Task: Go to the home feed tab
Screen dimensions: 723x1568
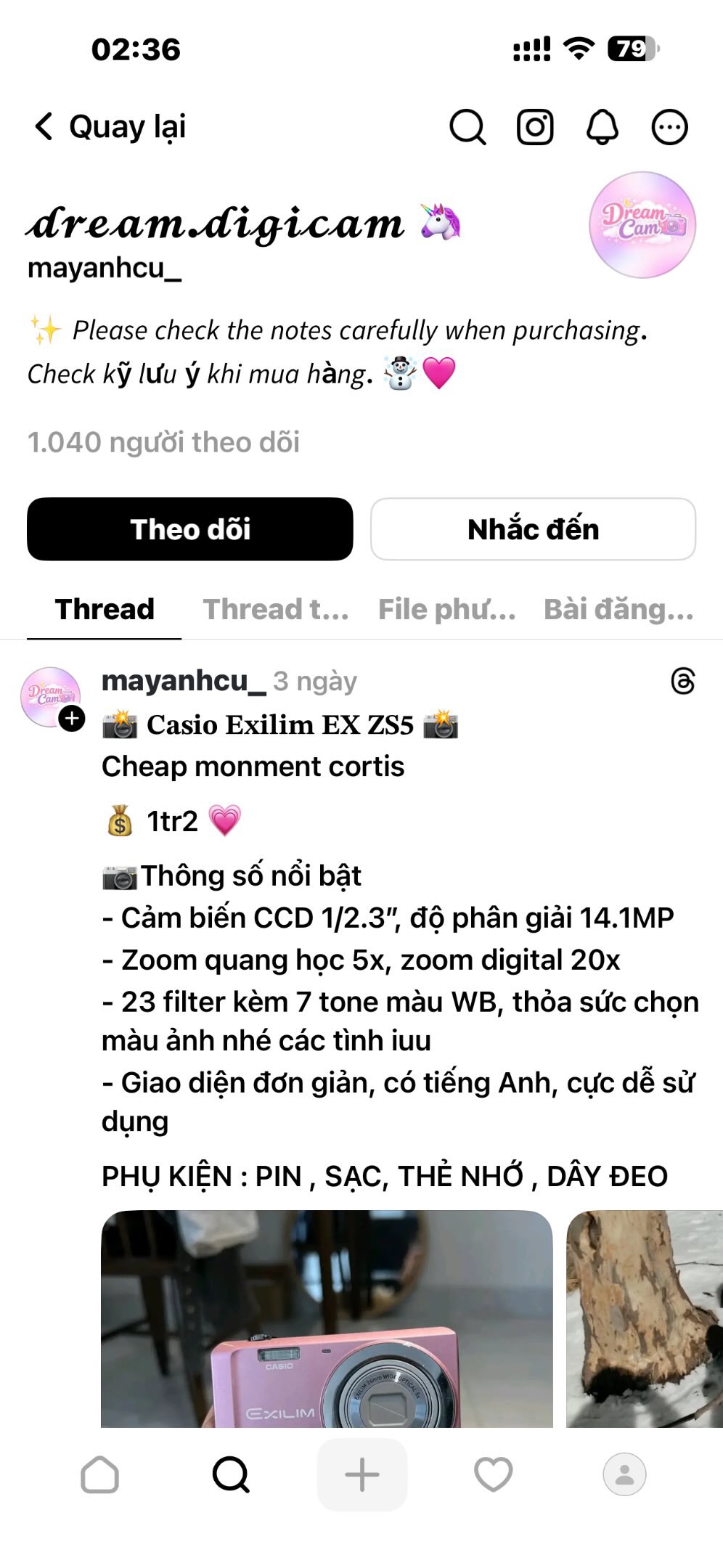Action: 99,1475
